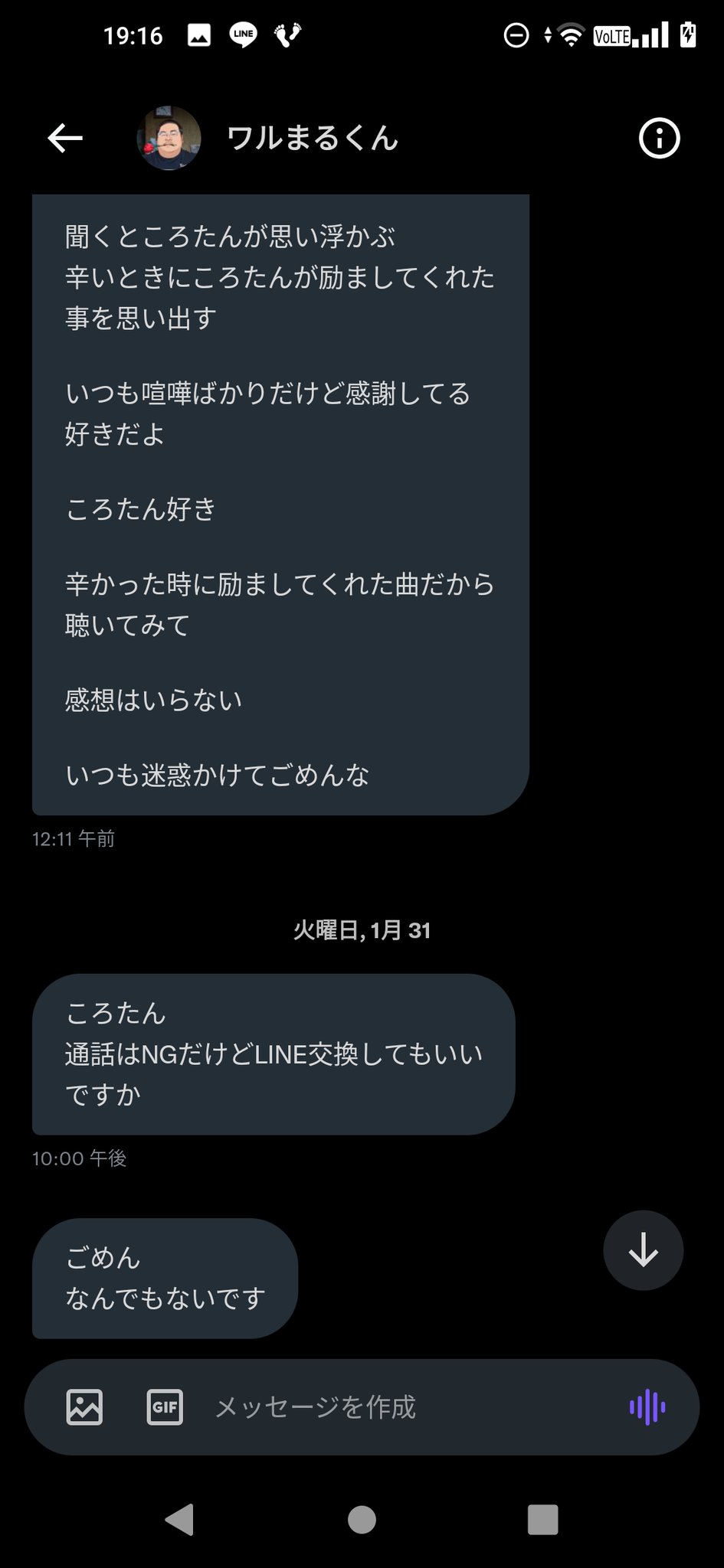Open the GIF picker
The height and width of the screenshot is (1568, 724).
point(165,1407)
